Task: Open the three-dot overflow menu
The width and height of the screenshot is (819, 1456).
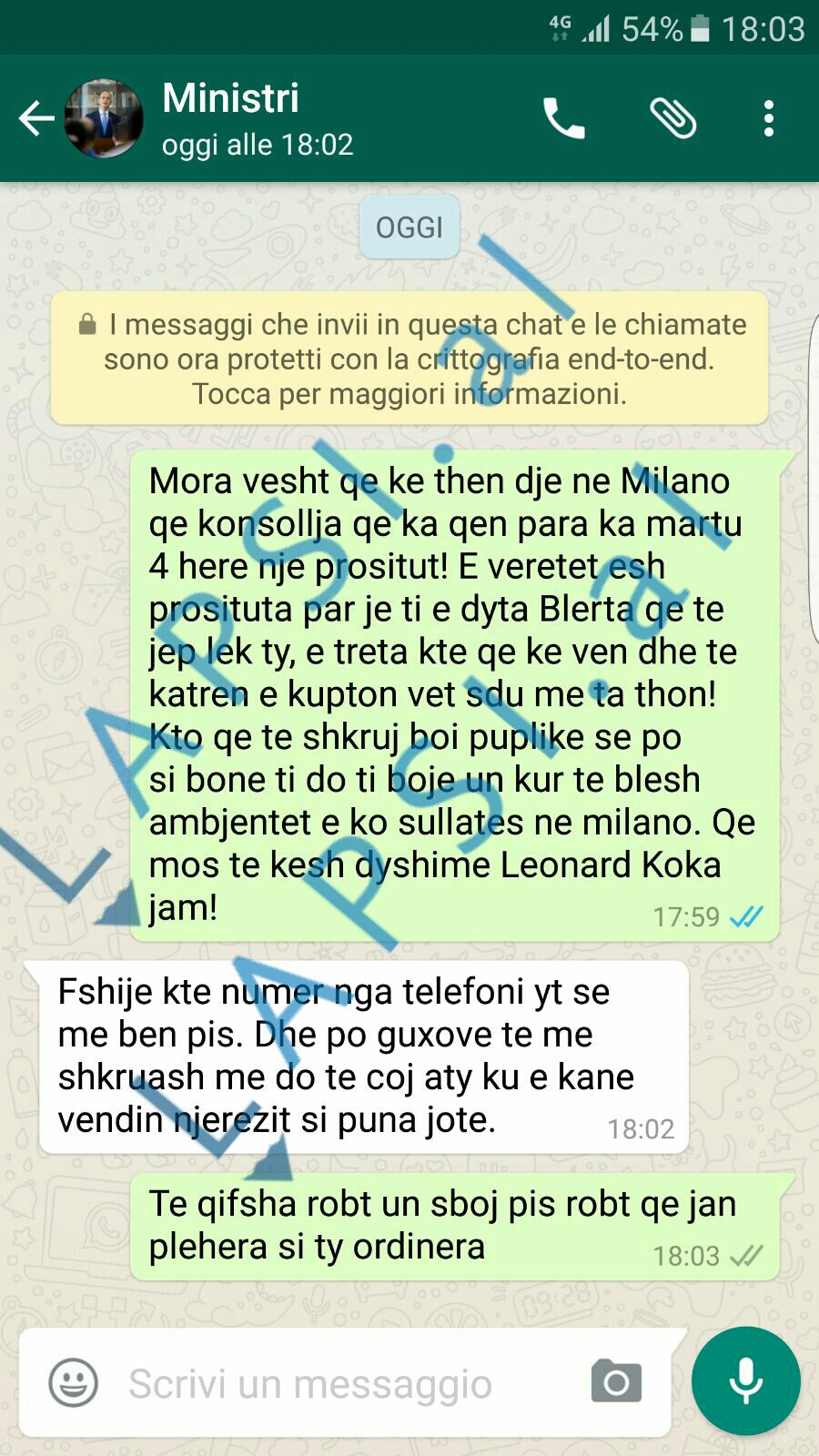Action: pyautogui.click(x=769, y=119)
